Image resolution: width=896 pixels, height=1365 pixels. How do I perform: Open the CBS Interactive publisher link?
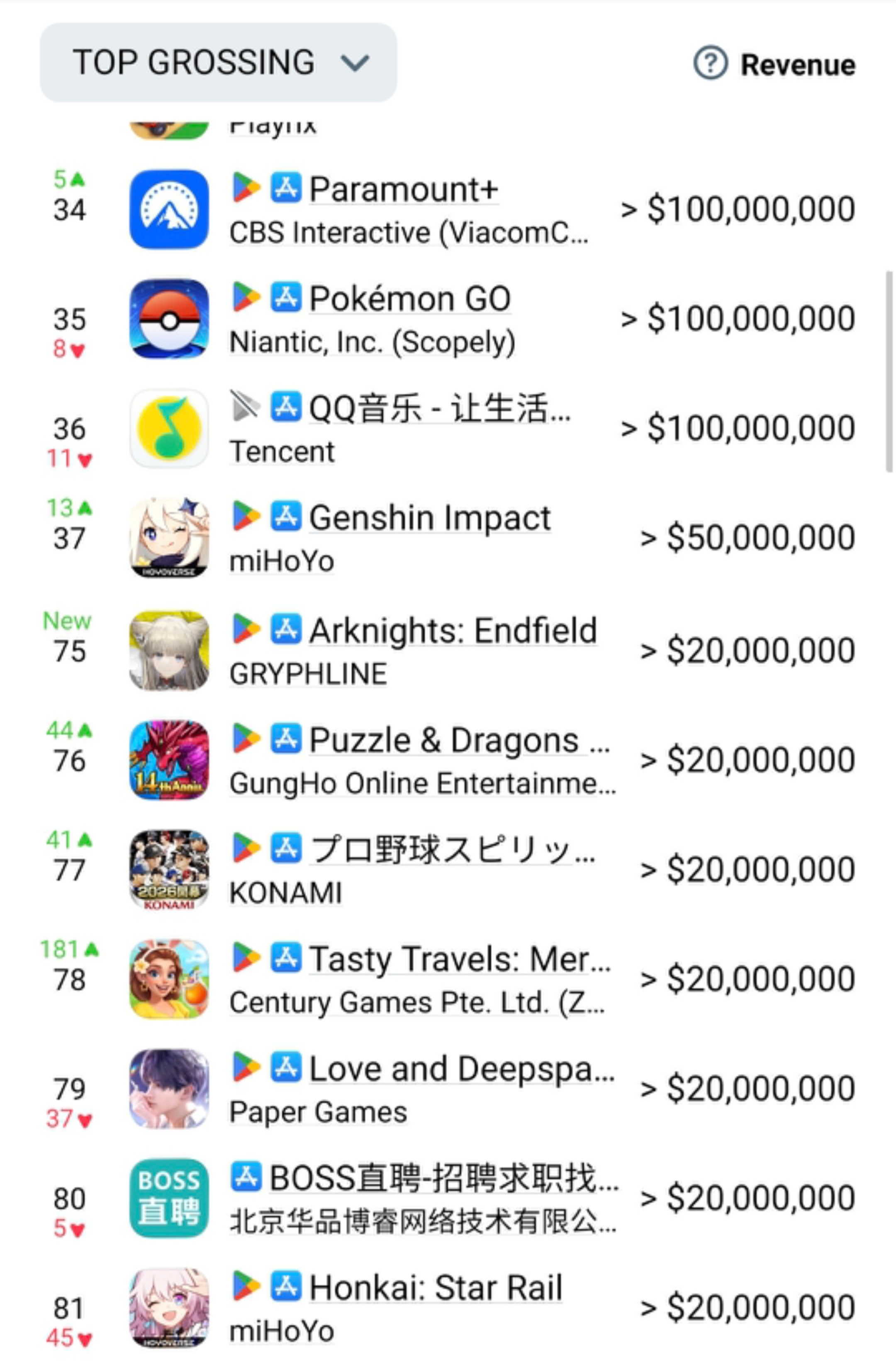tap(409, 233)
